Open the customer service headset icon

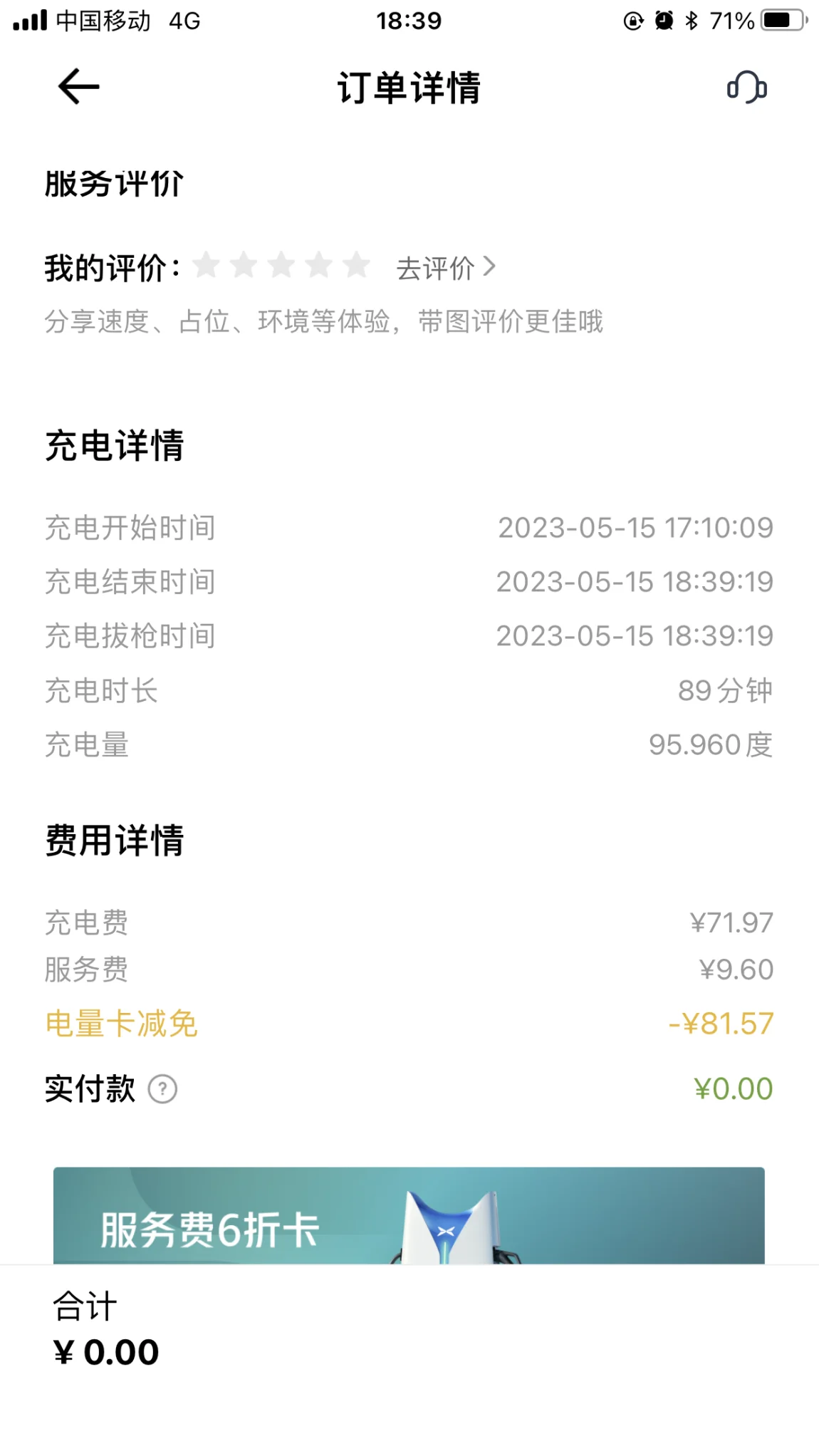point(746,88)
